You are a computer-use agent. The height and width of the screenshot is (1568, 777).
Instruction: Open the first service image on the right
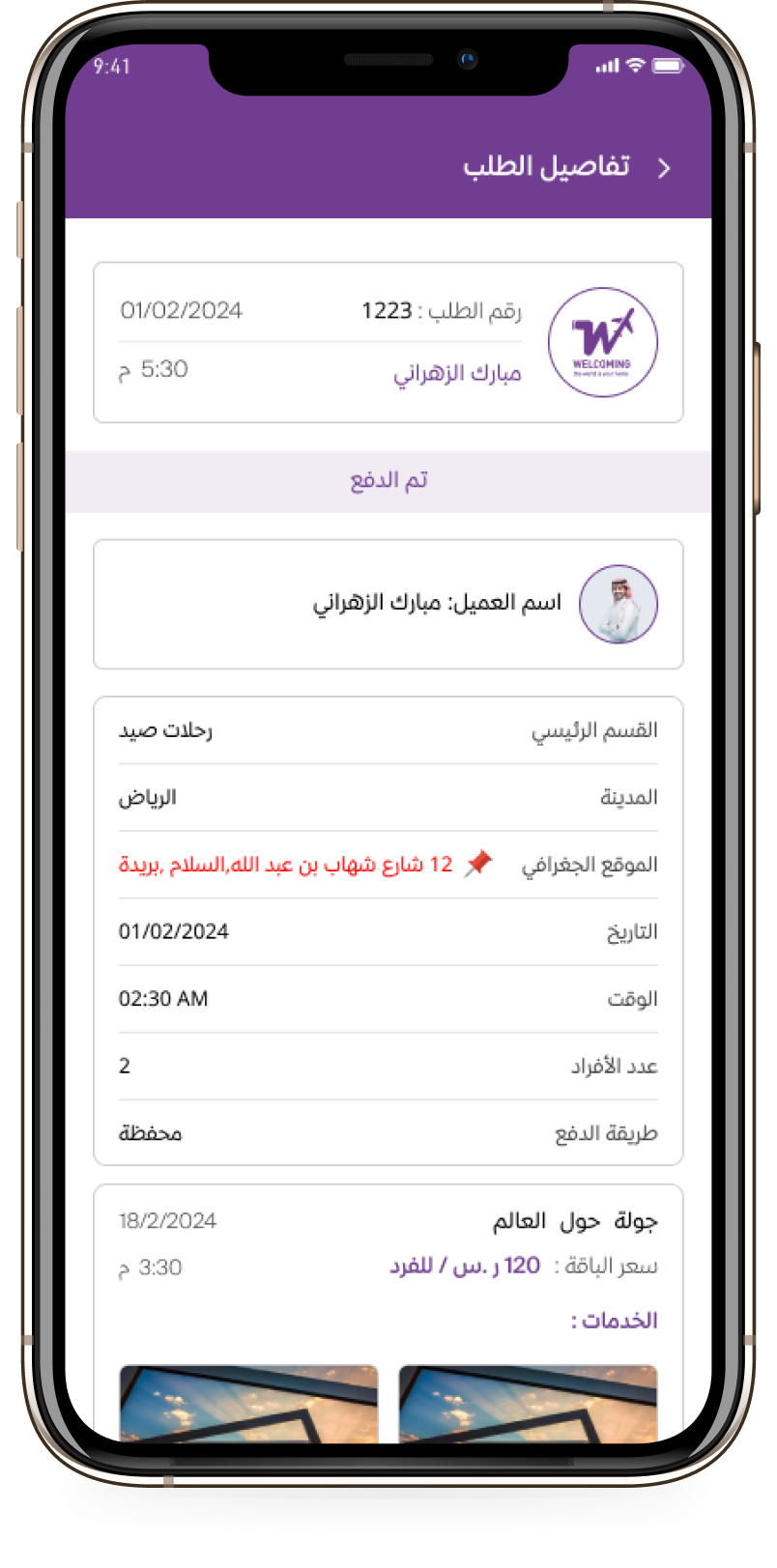(528, 1403)
